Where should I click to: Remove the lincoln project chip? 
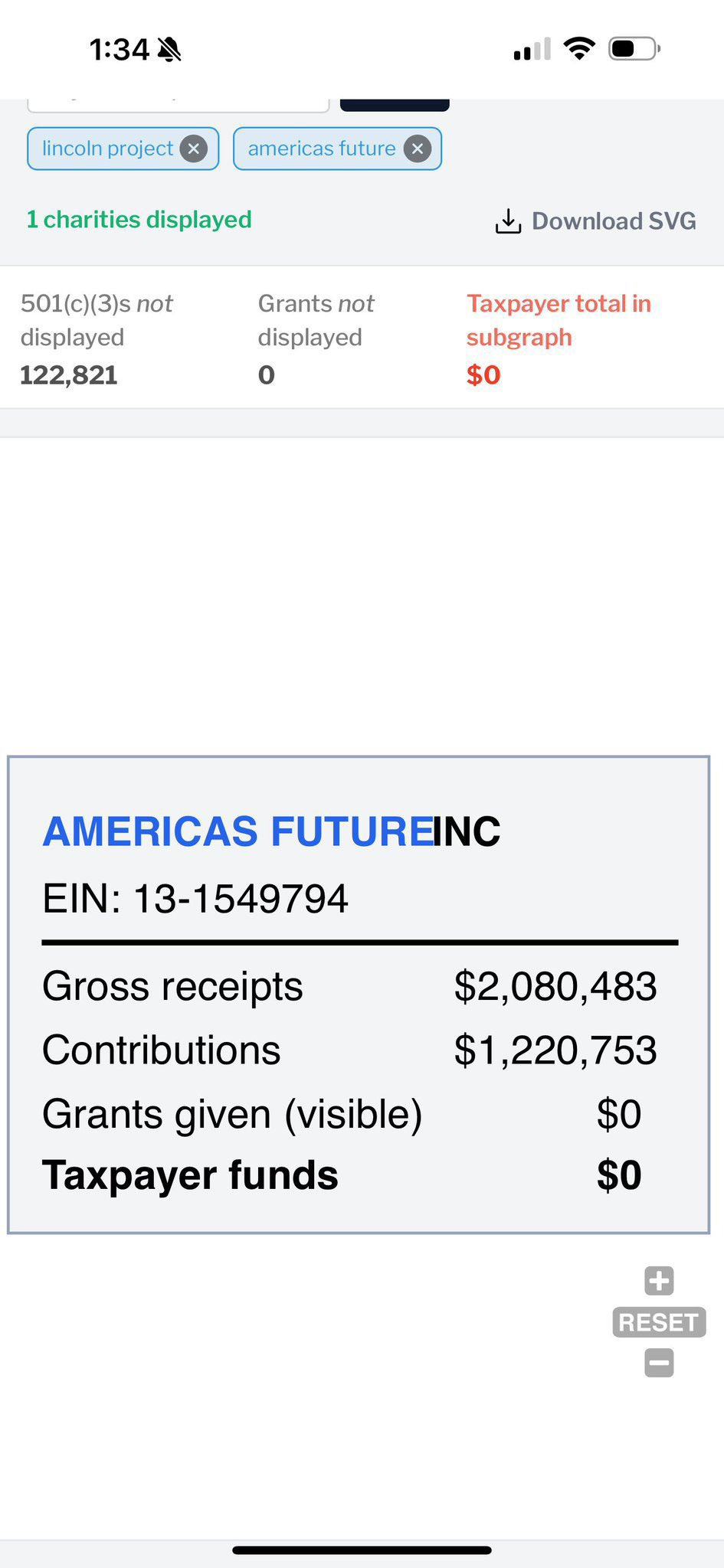tap(194, 149)
